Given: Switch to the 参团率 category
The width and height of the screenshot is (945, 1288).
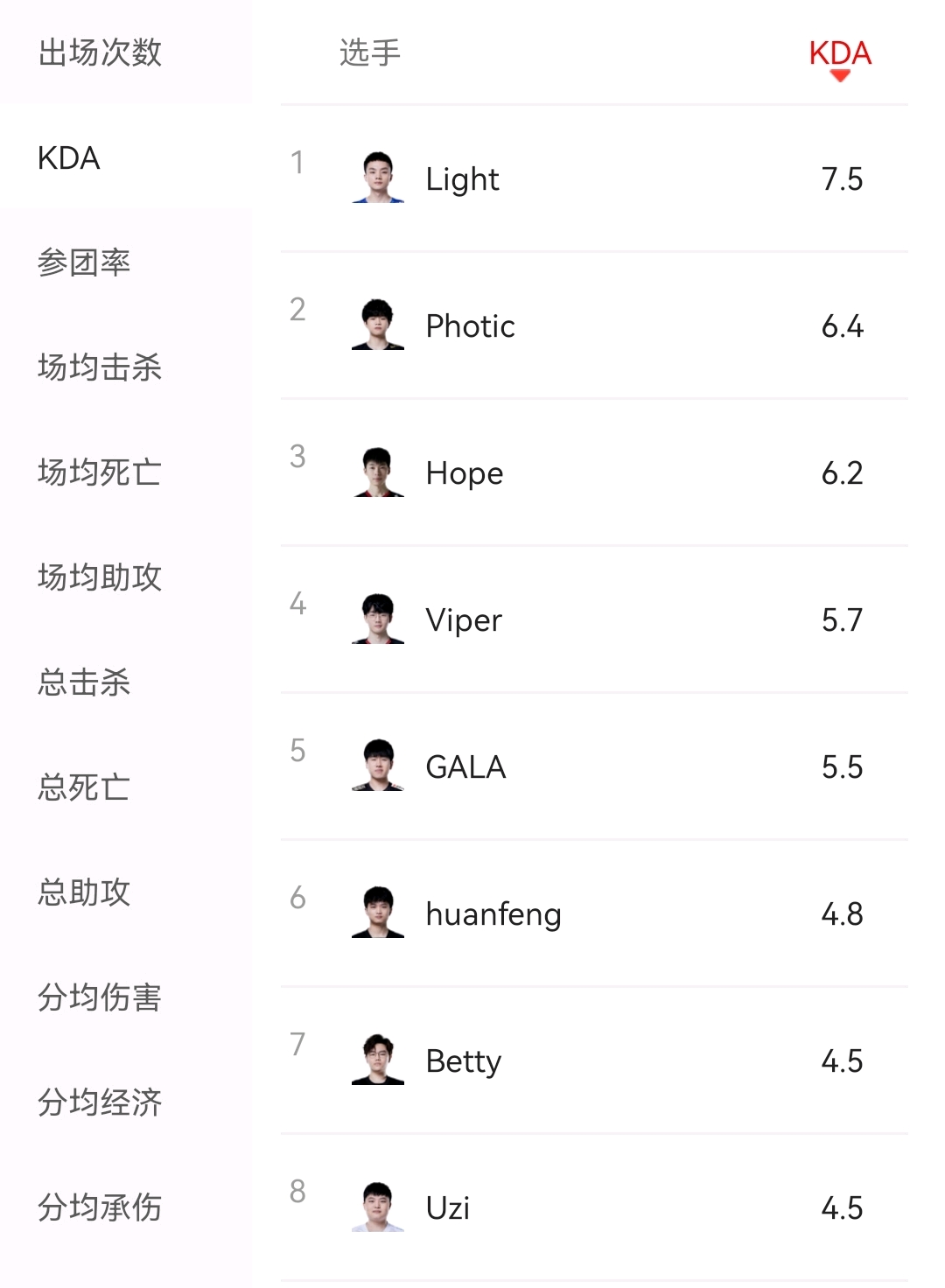Looking at the screenshot, I should tap(84, 262).
